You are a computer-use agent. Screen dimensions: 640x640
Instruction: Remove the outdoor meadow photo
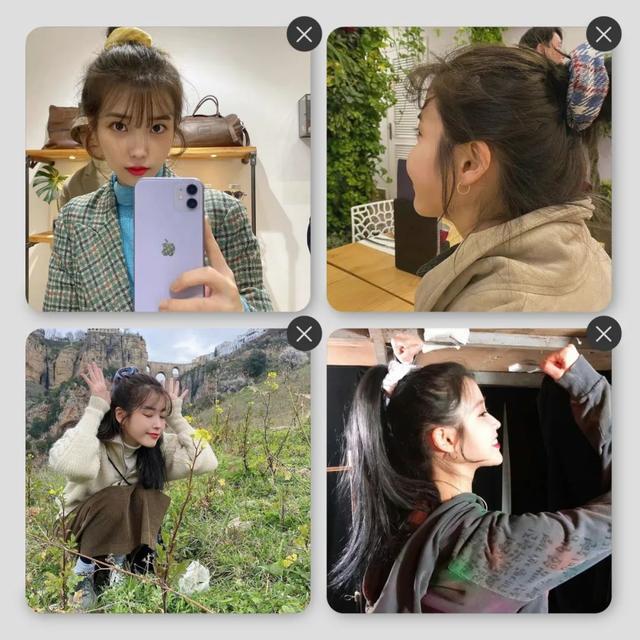tap(304, 333)
